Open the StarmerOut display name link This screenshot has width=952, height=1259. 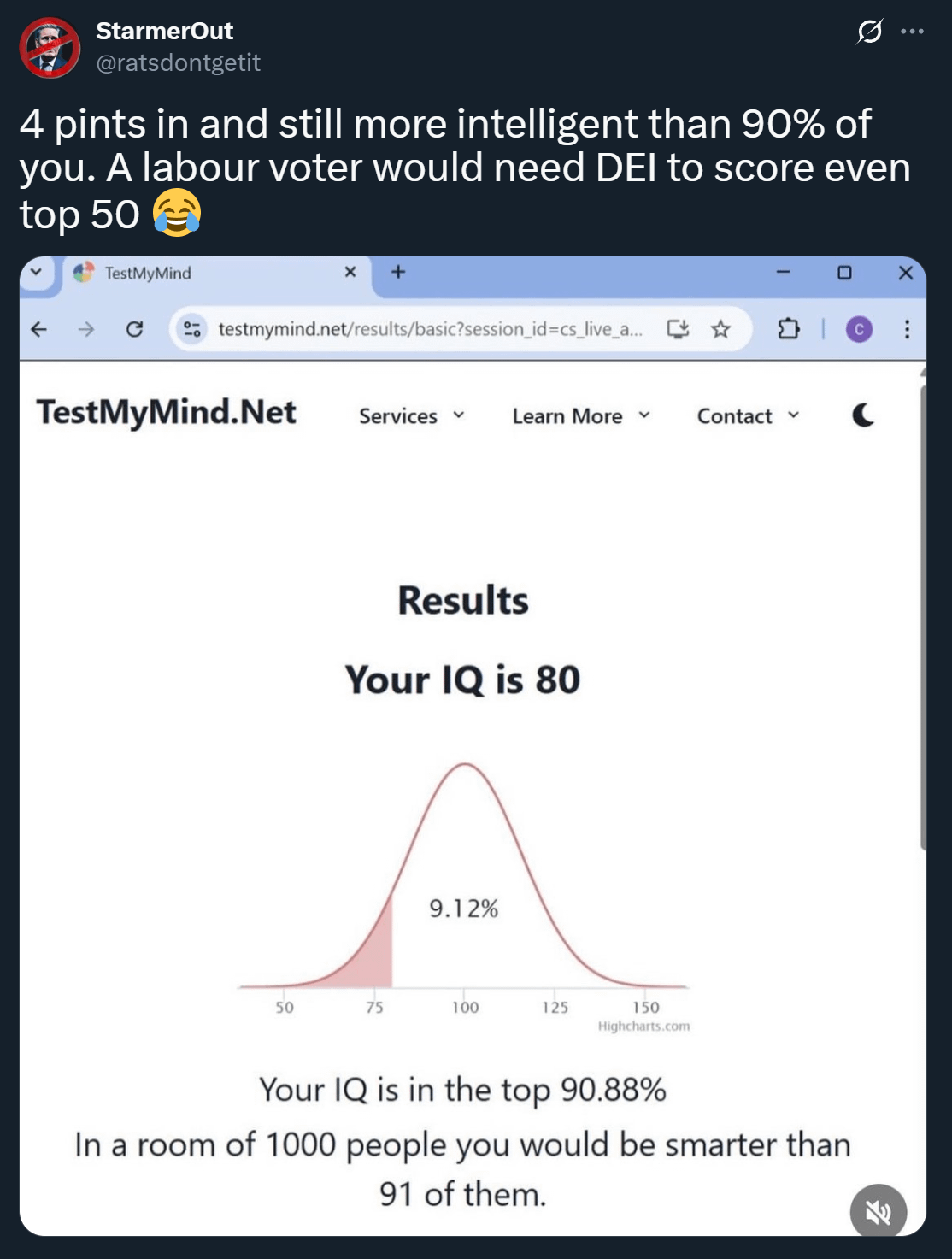coord(164,32)
